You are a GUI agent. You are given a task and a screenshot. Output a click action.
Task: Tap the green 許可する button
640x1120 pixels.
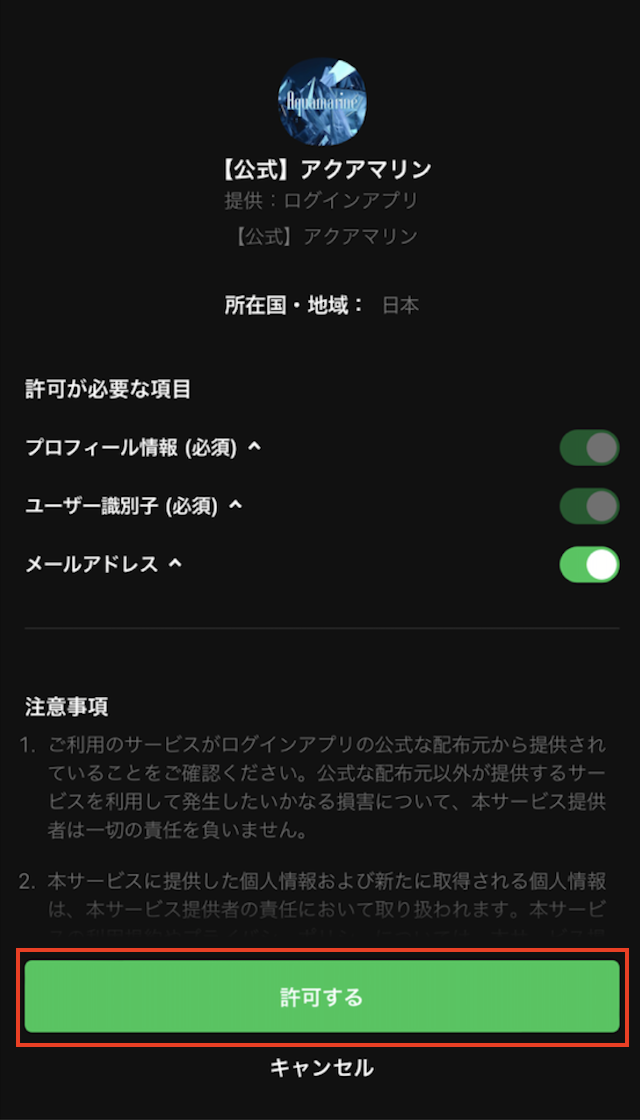click(321, 996)
